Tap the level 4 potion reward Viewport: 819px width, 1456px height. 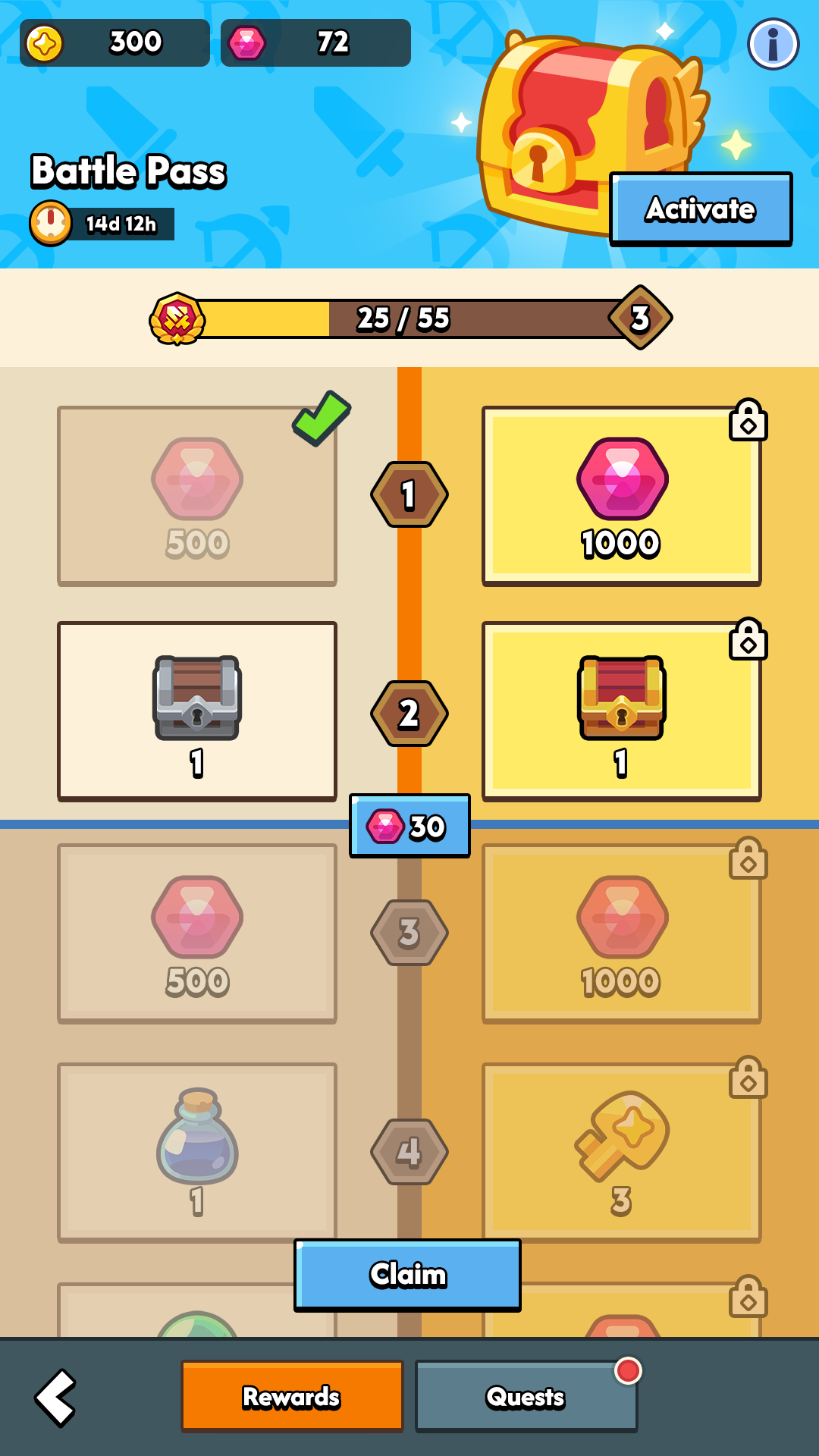(197, 1151)
